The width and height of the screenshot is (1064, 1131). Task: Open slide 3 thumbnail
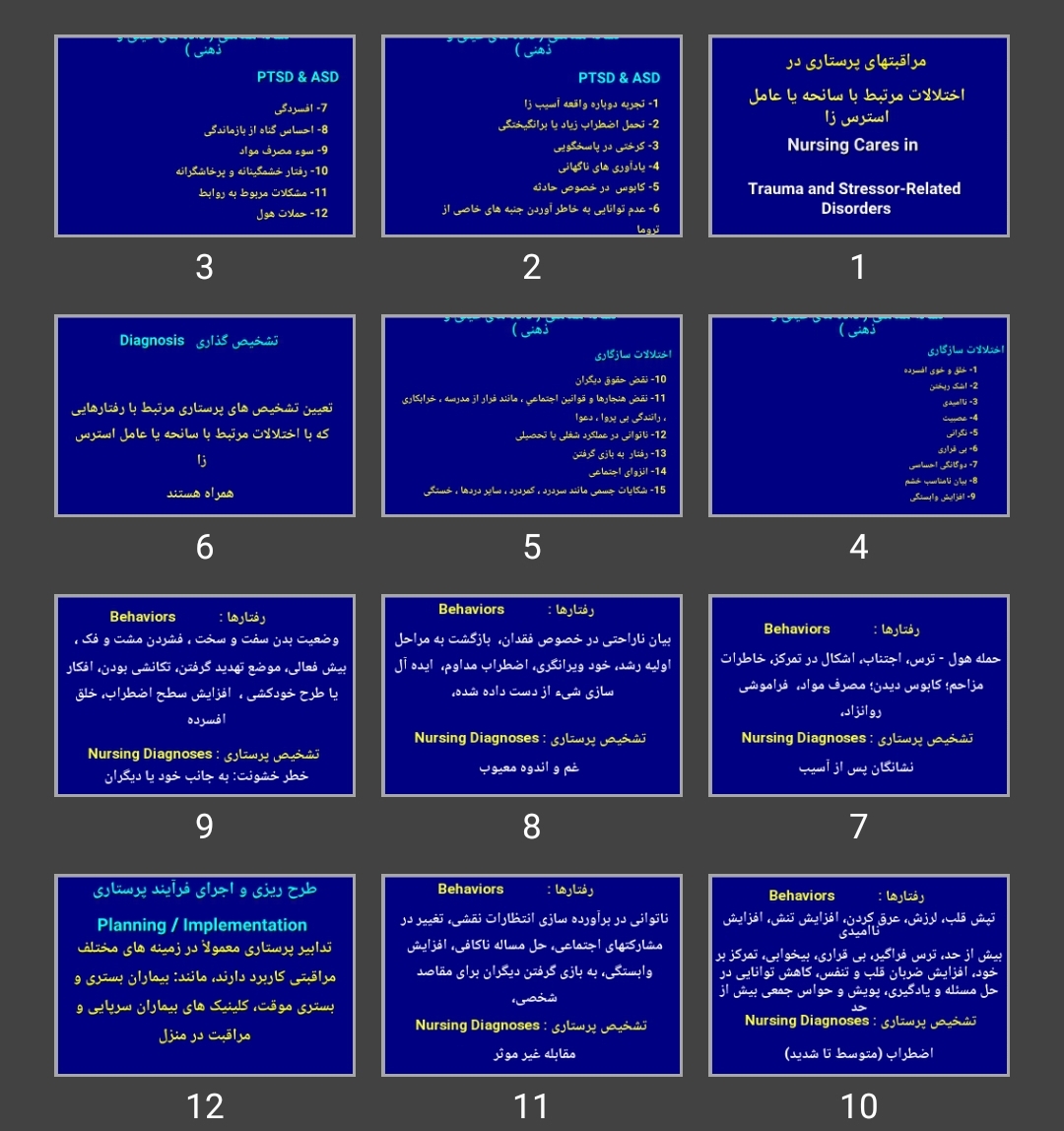205,136
